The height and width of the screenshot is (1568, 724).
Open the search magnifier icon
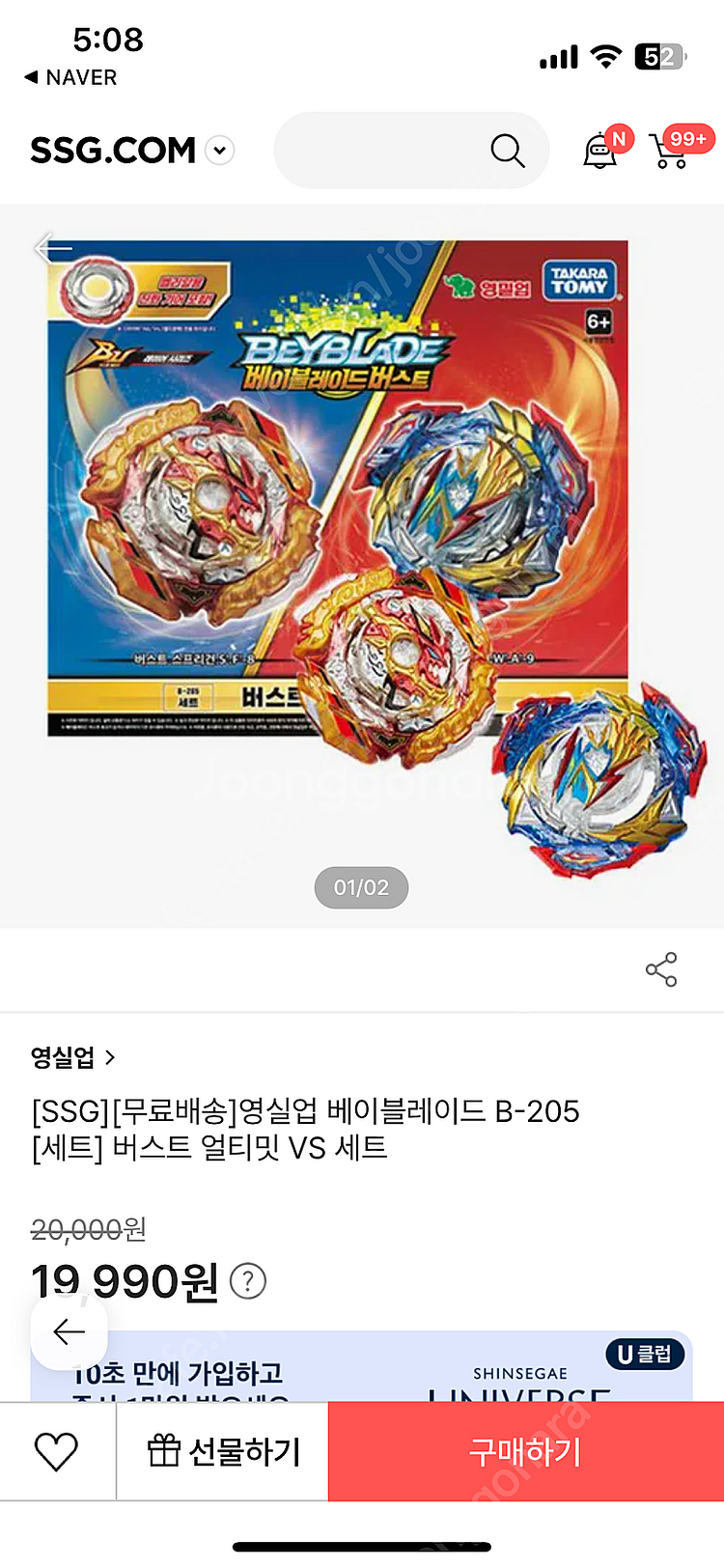(x=507, y=151)
